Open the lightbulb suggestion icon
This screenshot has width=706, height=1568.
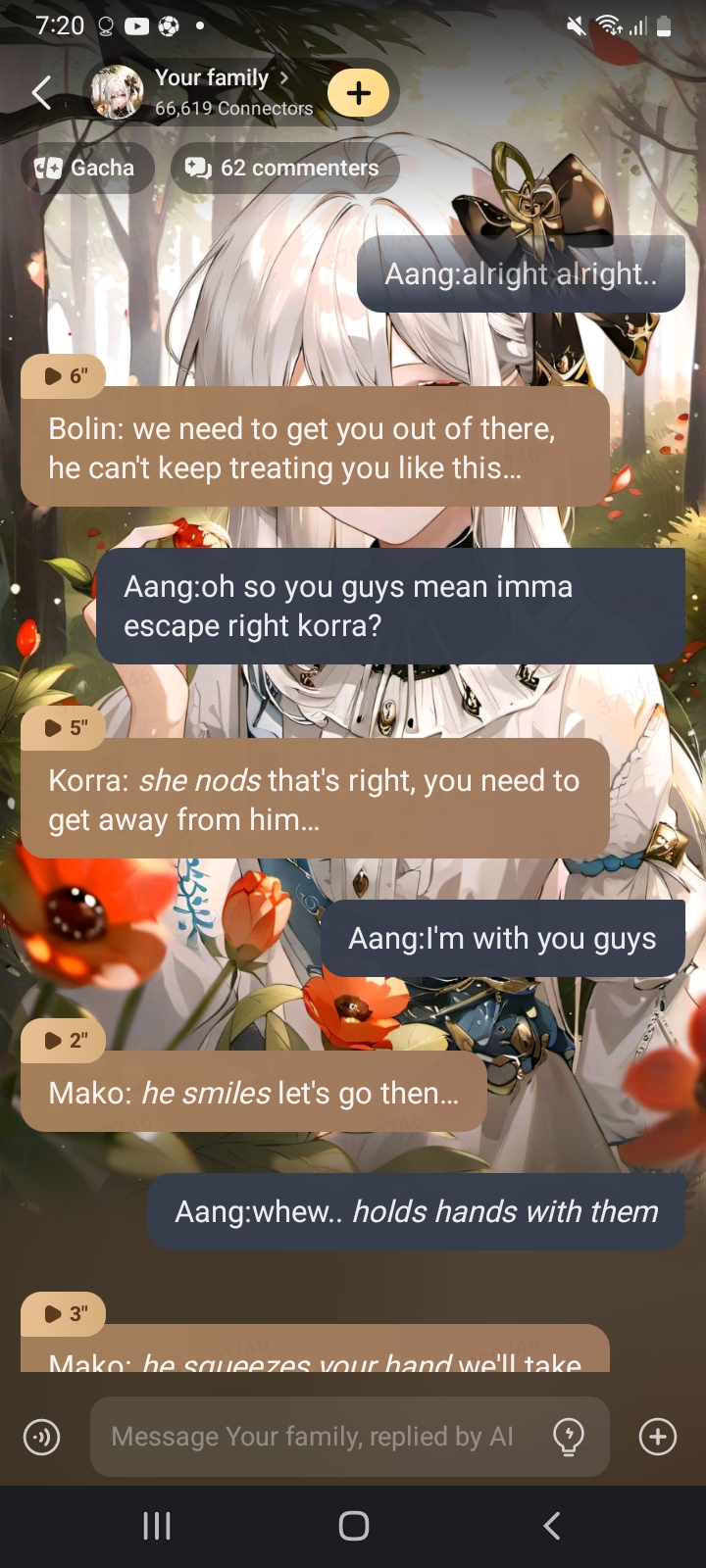point(569,1437)
